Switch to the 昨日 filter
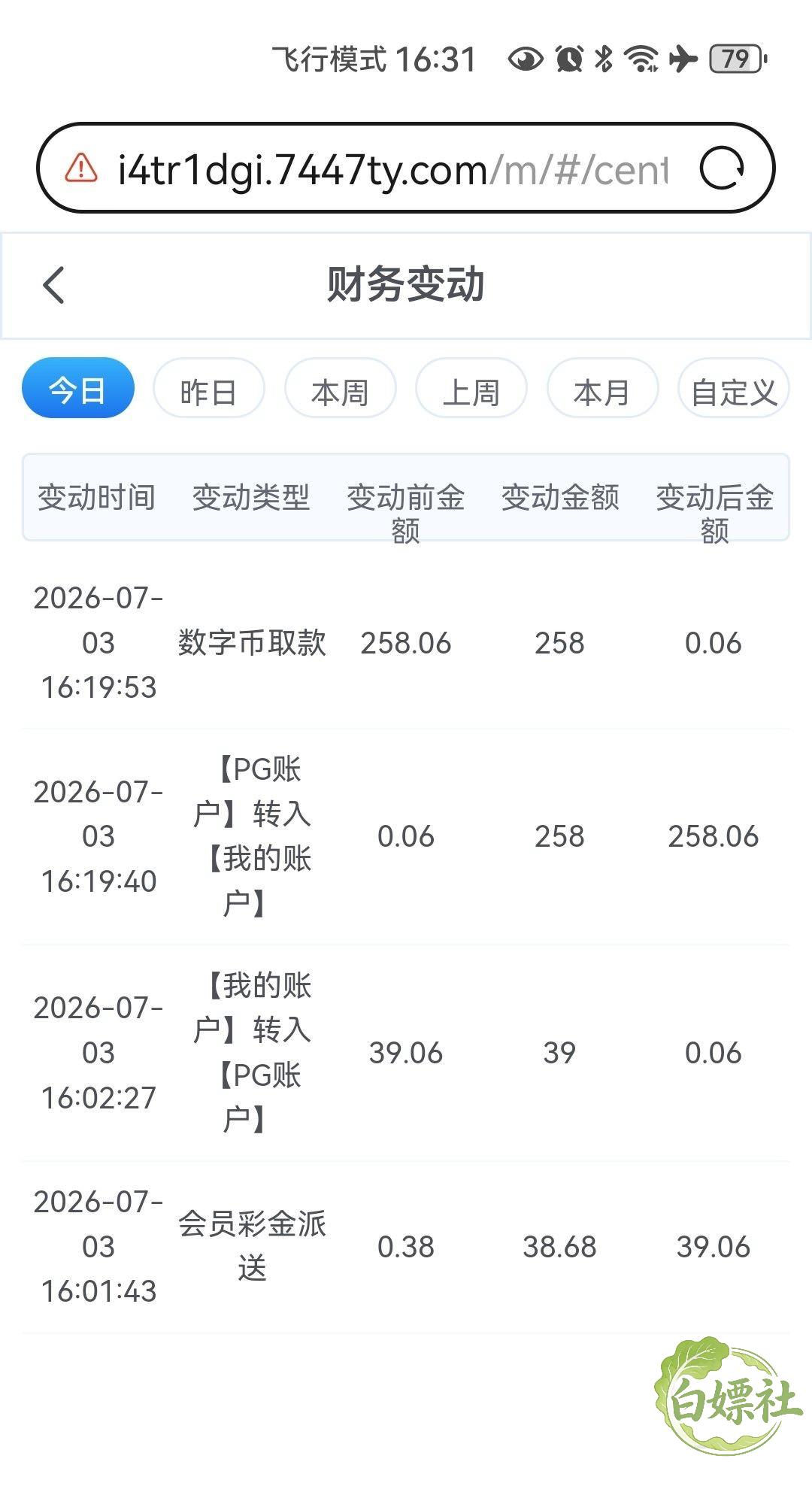Viewport: 812px width, 1492px height. click(209, 388)
